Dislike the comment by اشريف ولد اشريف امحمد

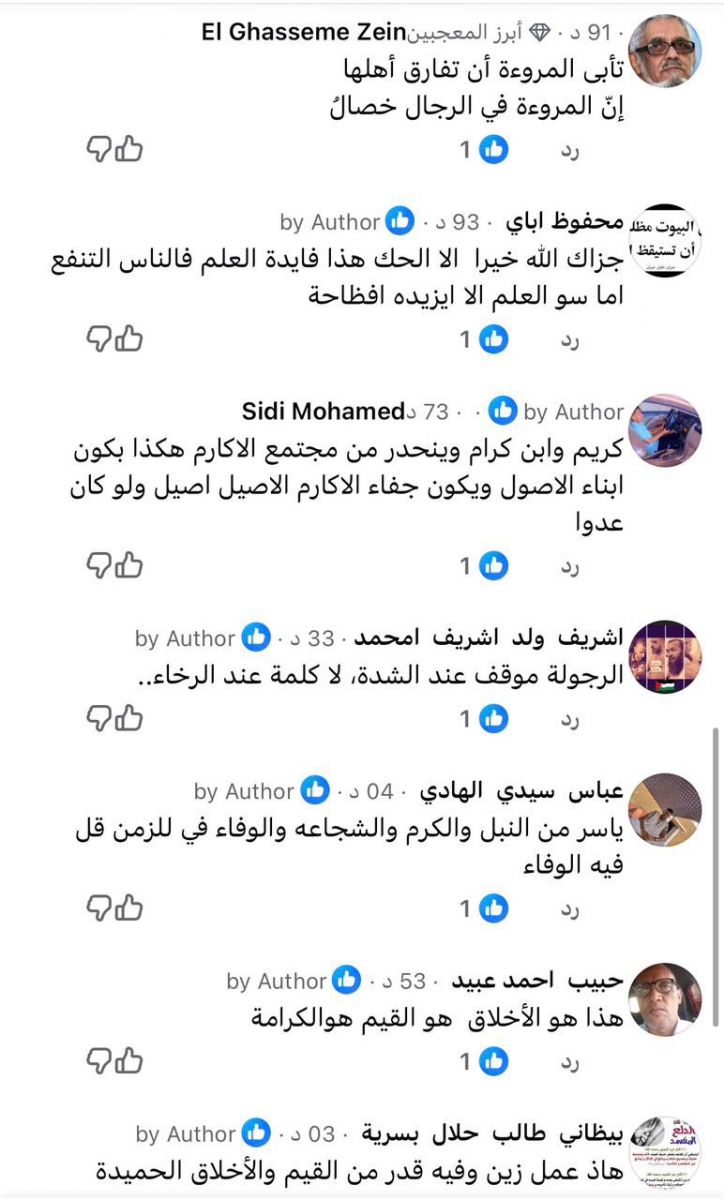(98, 717)
